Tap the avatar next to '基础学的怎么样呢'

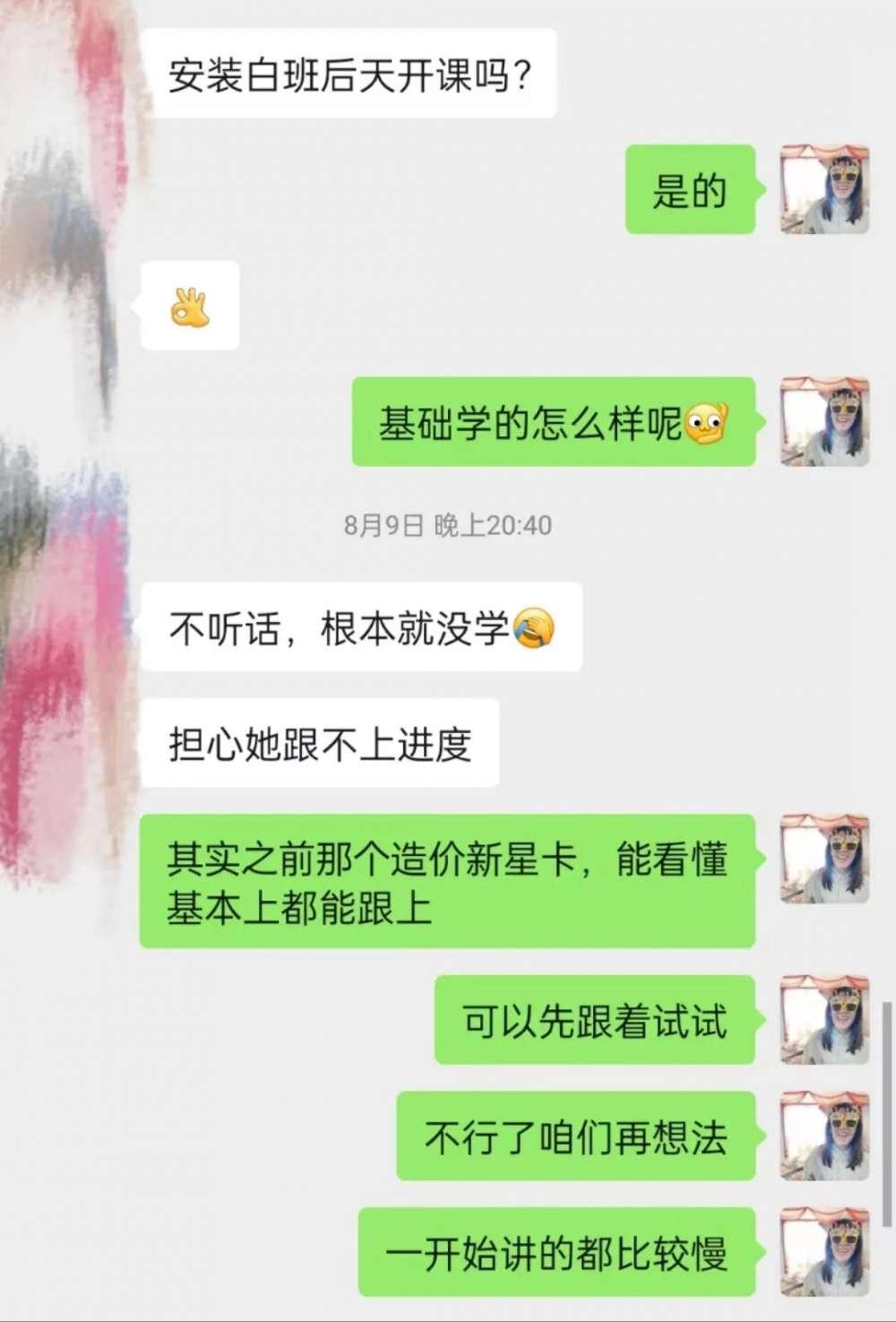[824, 421]
